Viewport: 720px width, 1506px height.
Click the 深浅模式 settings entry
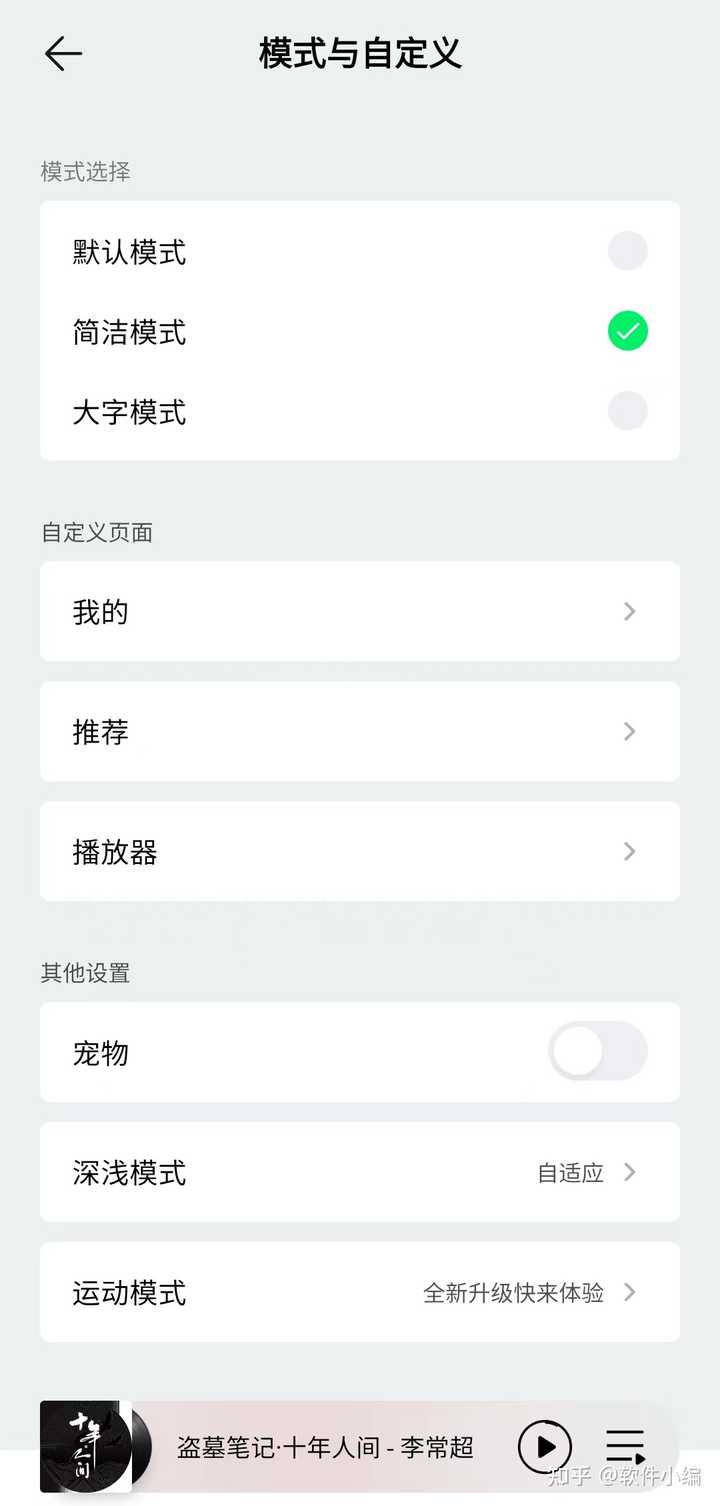pos(360,1172)
